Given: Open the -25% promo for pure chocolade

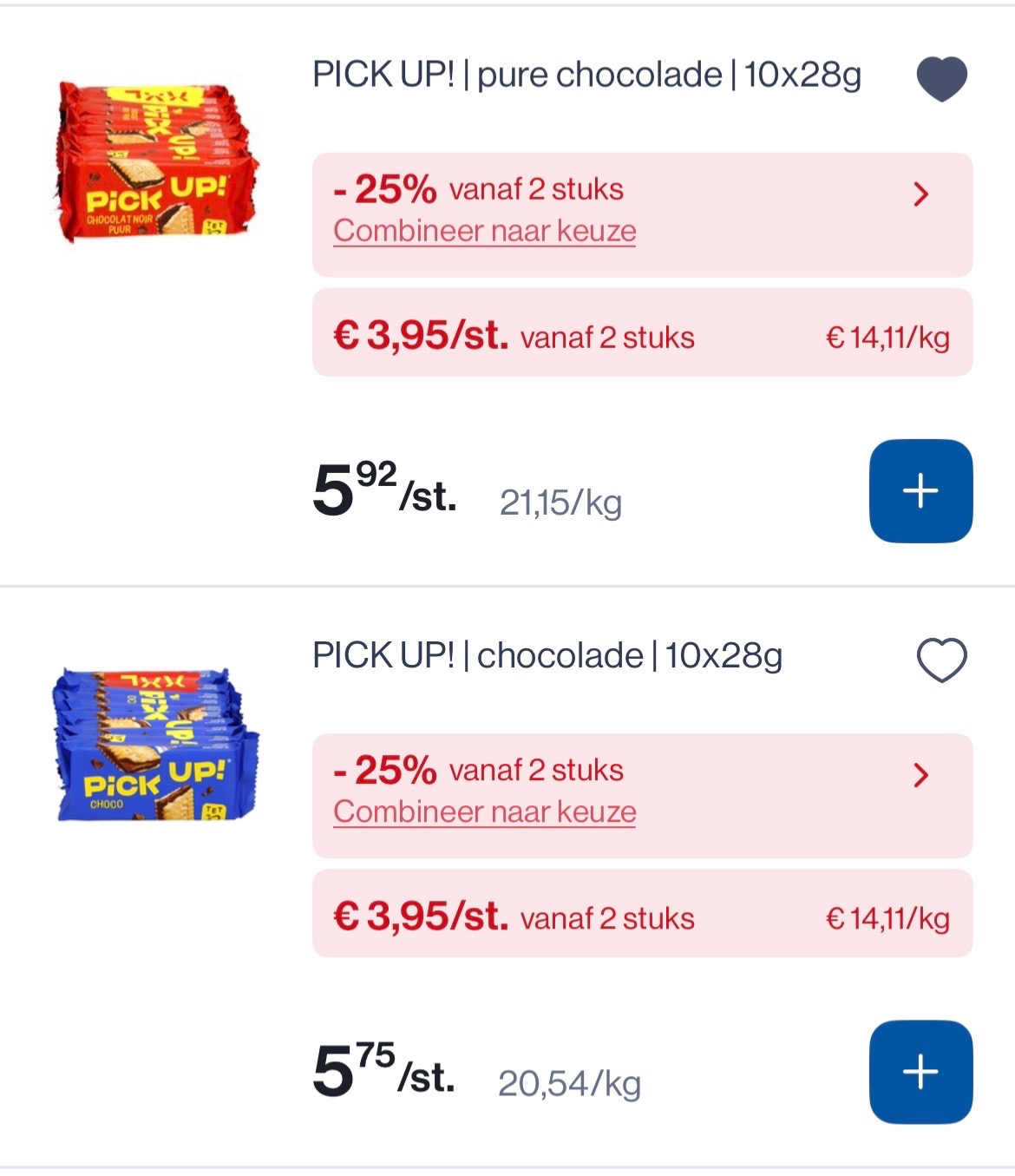Looking at the screenshot, I should point(642,214).
